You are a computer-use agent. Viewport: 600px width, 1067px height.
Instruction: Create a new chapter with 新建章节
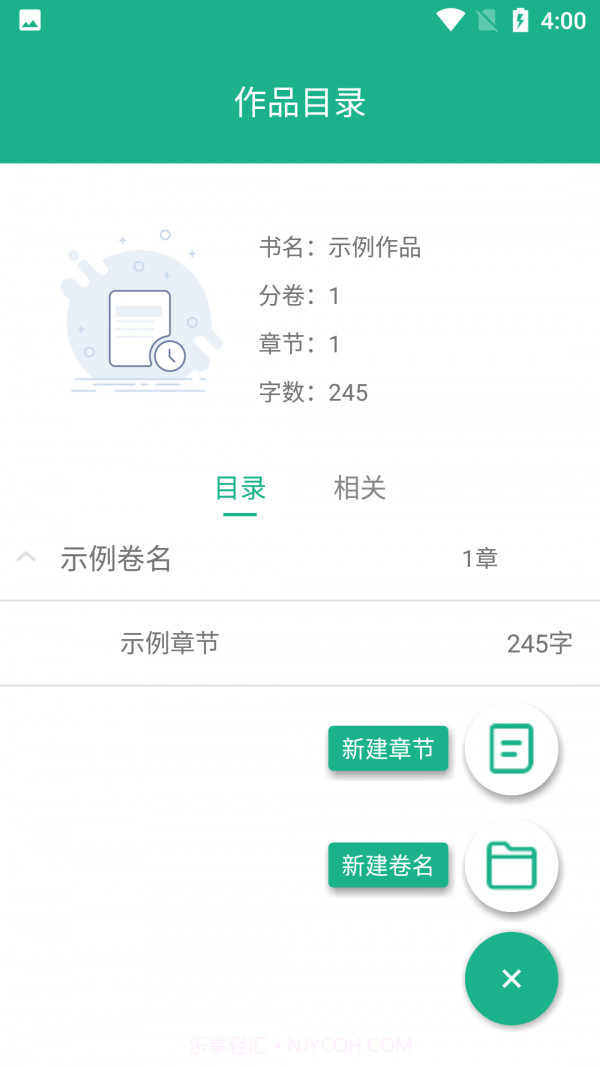click(x=511, y=749)
